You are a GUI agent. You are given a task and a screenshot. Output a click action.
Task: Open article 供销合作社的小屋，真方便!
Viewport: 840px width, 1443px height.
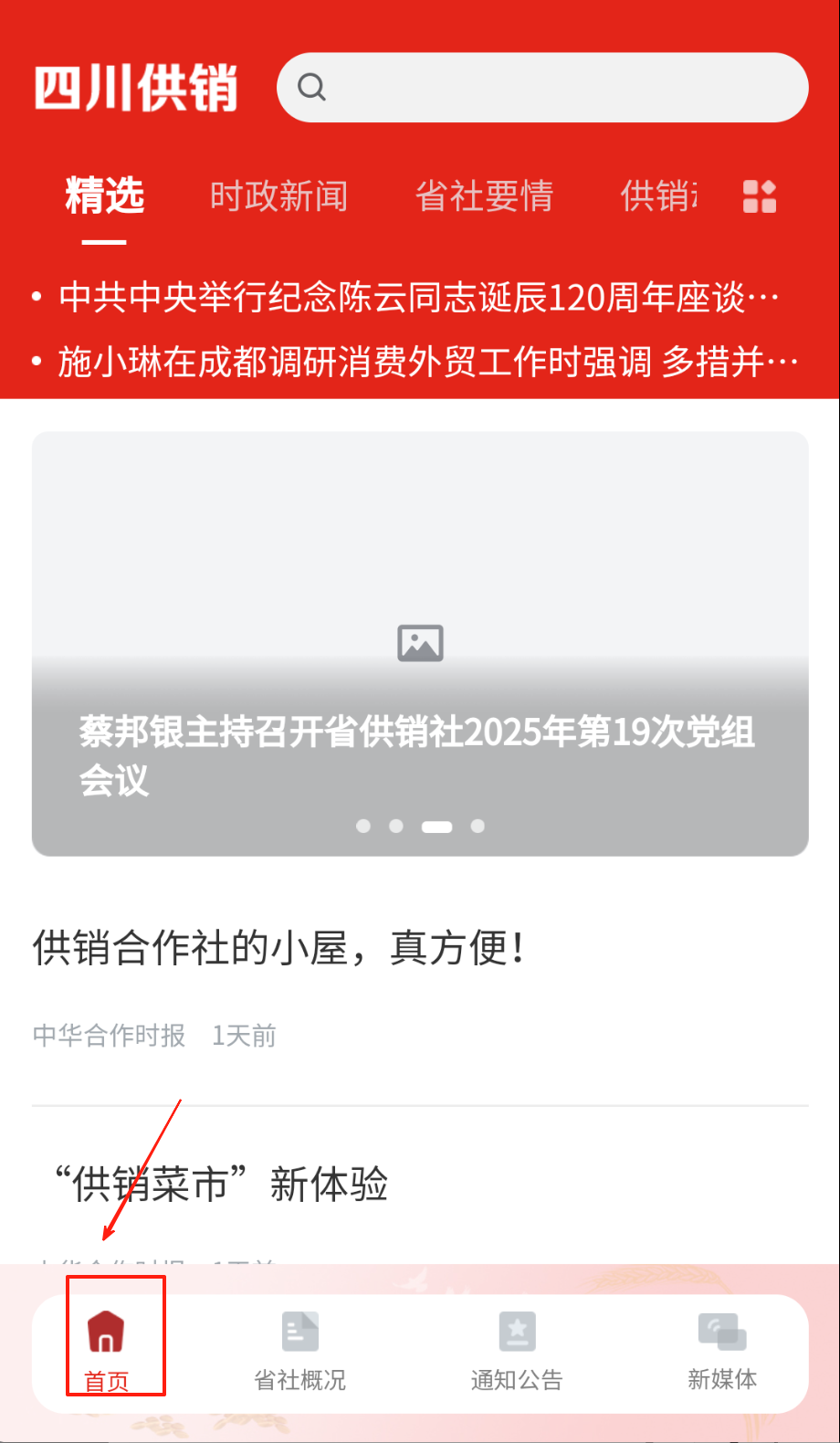[x=278, y=948]
